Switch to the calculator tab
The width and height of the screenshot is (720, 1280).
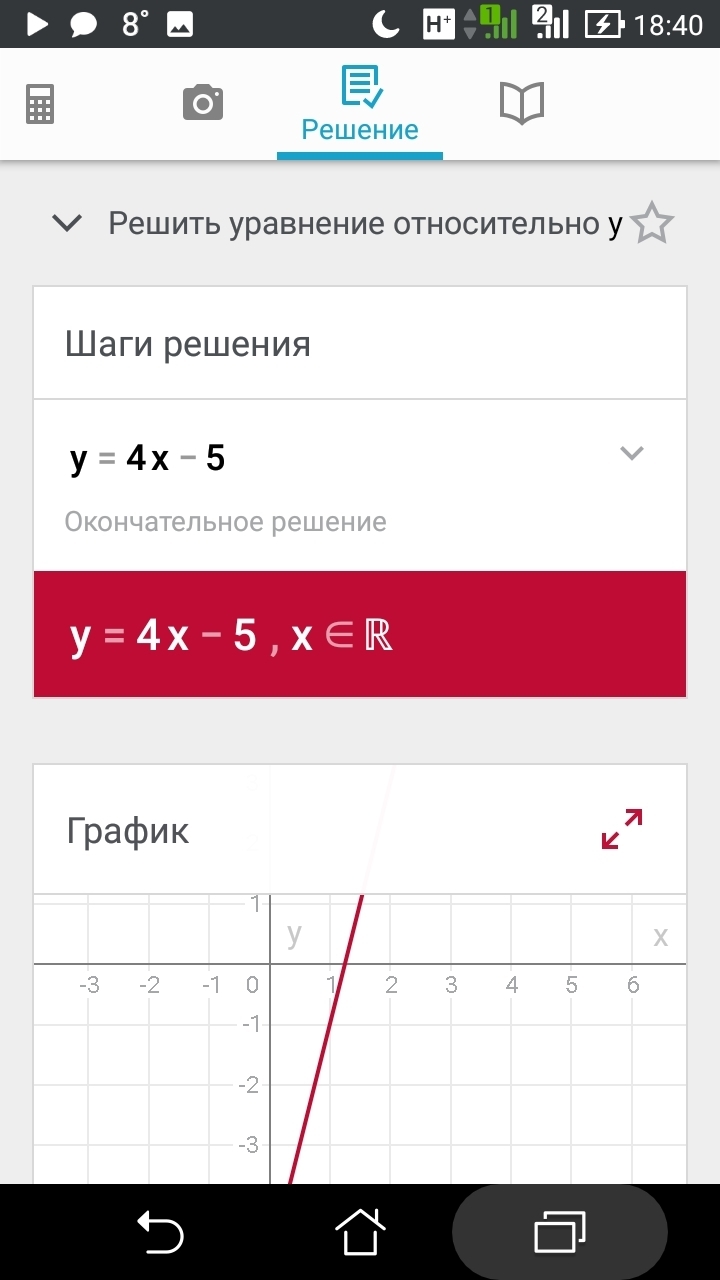coord(40,103)
